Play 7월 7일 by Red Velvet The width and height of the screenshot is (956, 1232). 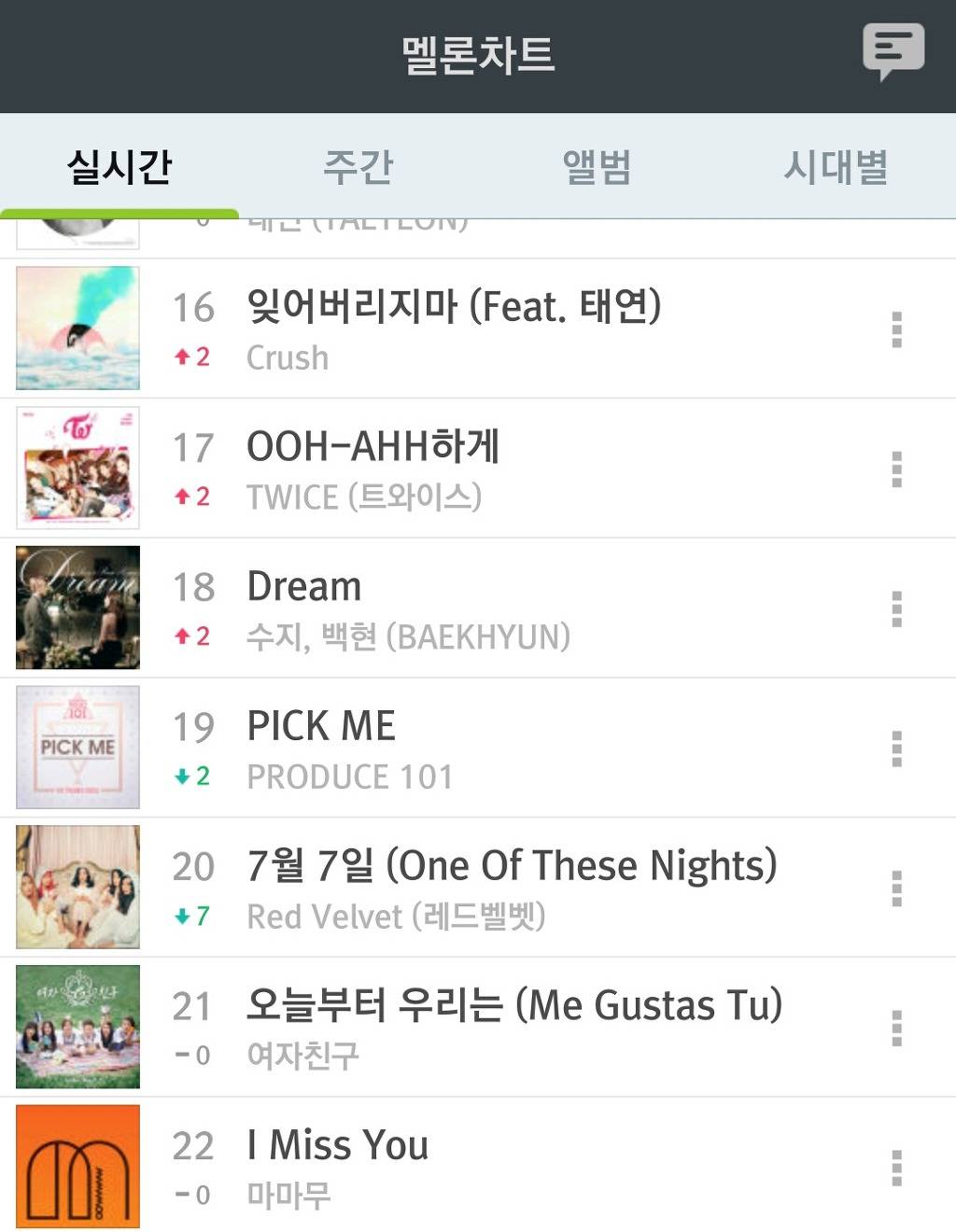tap(511, 866)
